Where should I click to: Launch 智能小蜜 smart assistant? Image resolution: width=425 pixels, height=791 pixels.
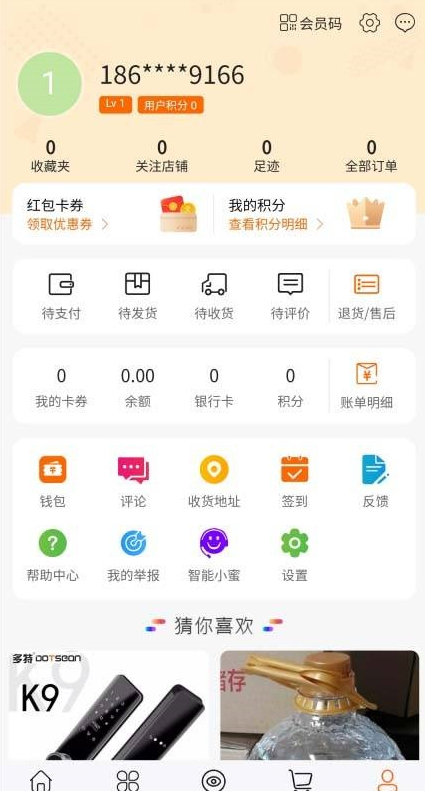214,555
